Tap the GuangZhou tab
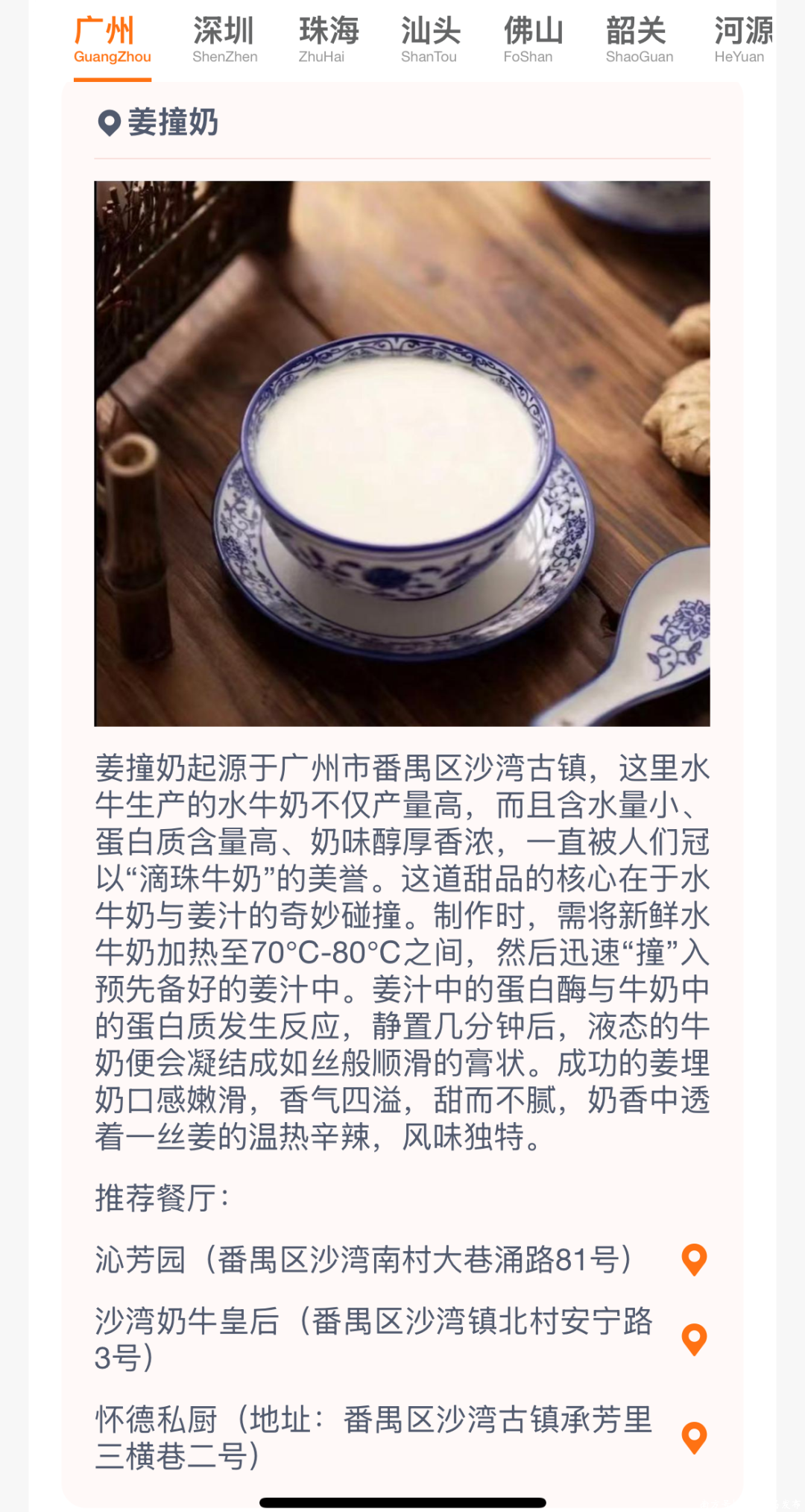805x1512 pixels. click(x=112, y=40)
